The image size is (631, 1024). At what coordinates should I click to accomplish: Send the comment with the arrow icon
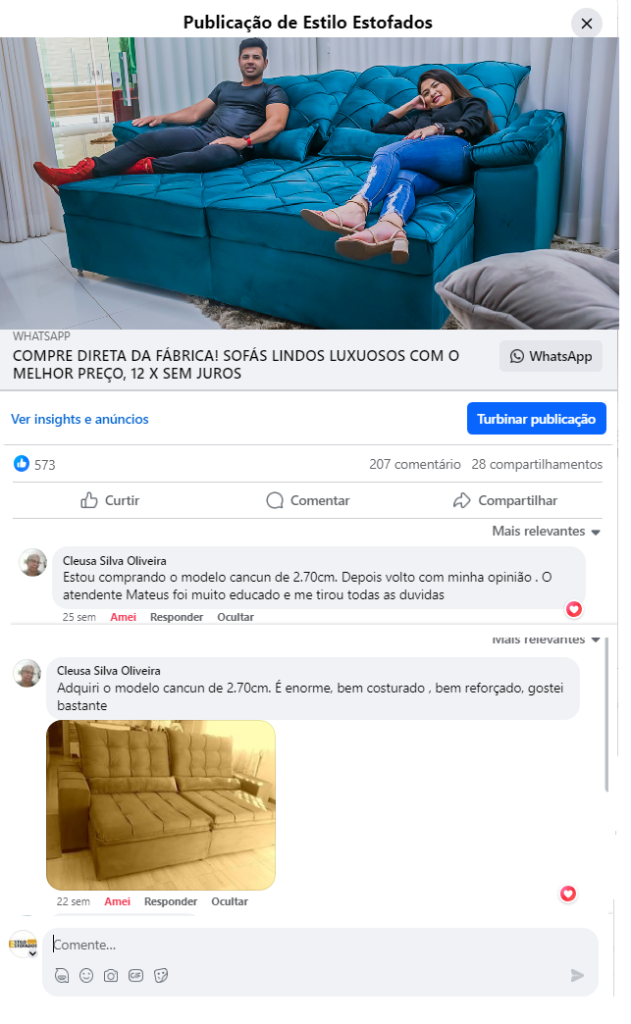point(577,975)
